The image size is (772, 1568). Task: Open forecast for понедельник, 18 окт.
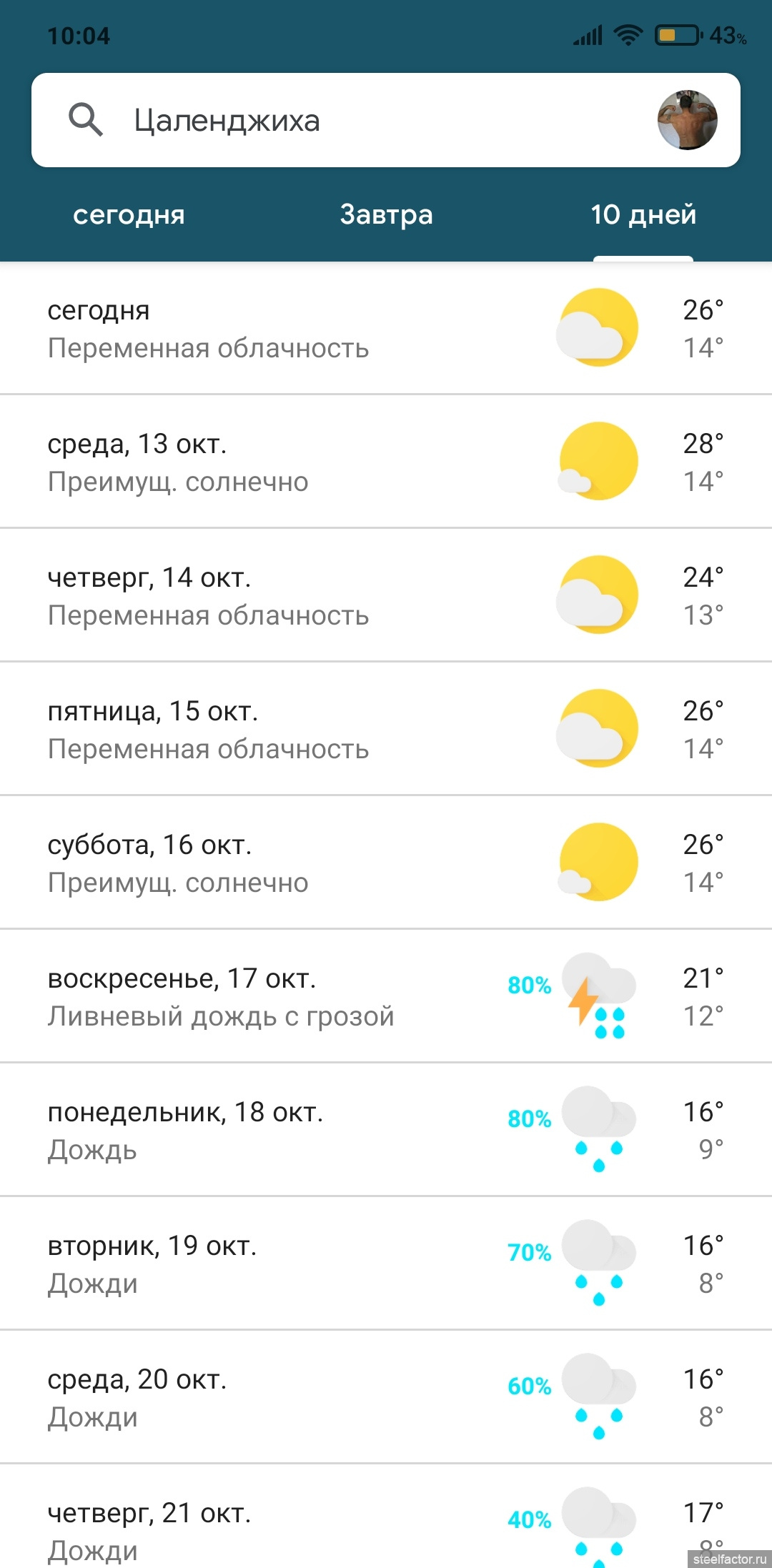pyautogui.click(x=386, y=1130)
